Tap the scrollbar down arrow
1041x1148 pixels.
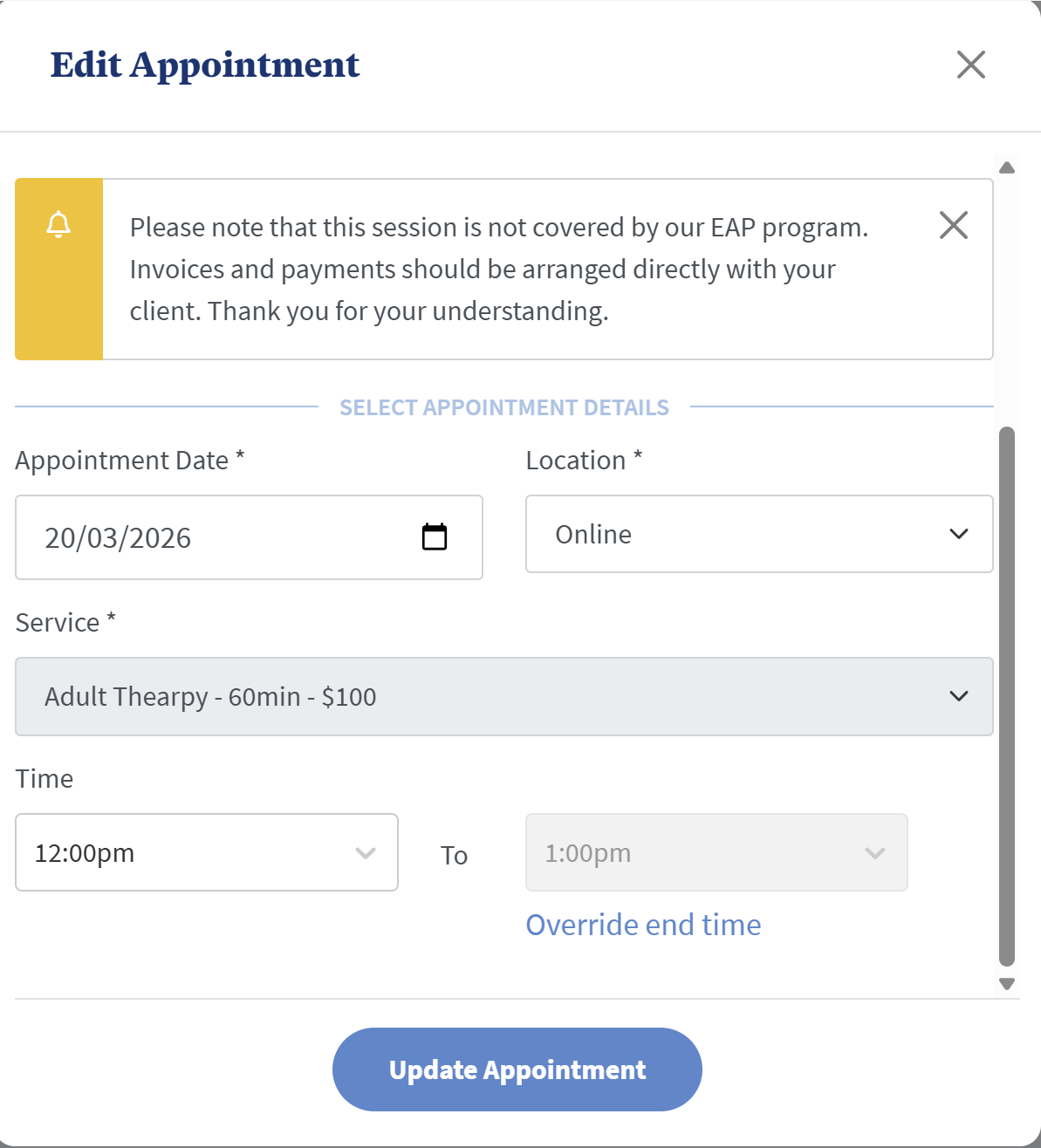point(1007,984)
